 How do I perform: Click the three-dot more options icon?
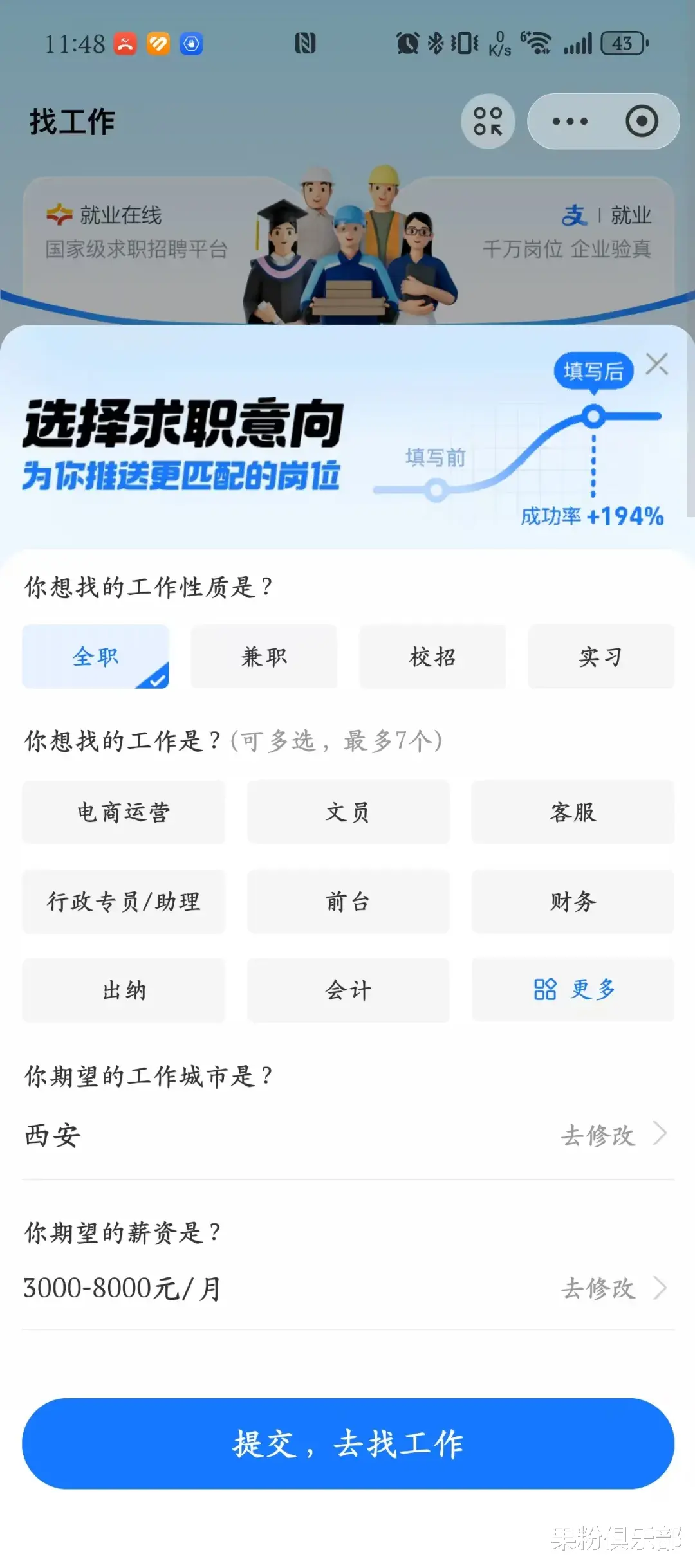point(571,121)
